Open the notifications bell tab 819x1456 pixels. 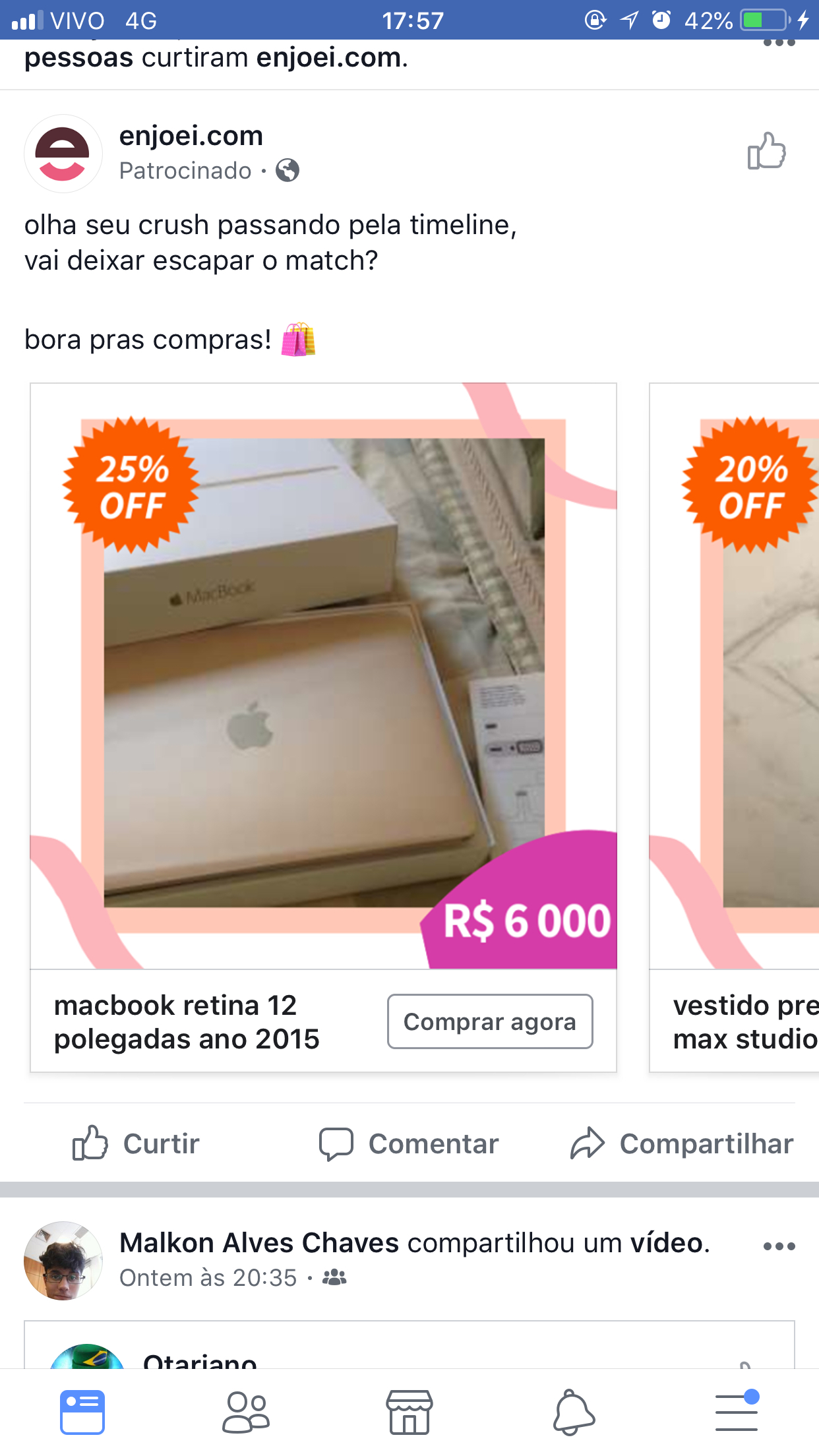tap(573, 1412)
